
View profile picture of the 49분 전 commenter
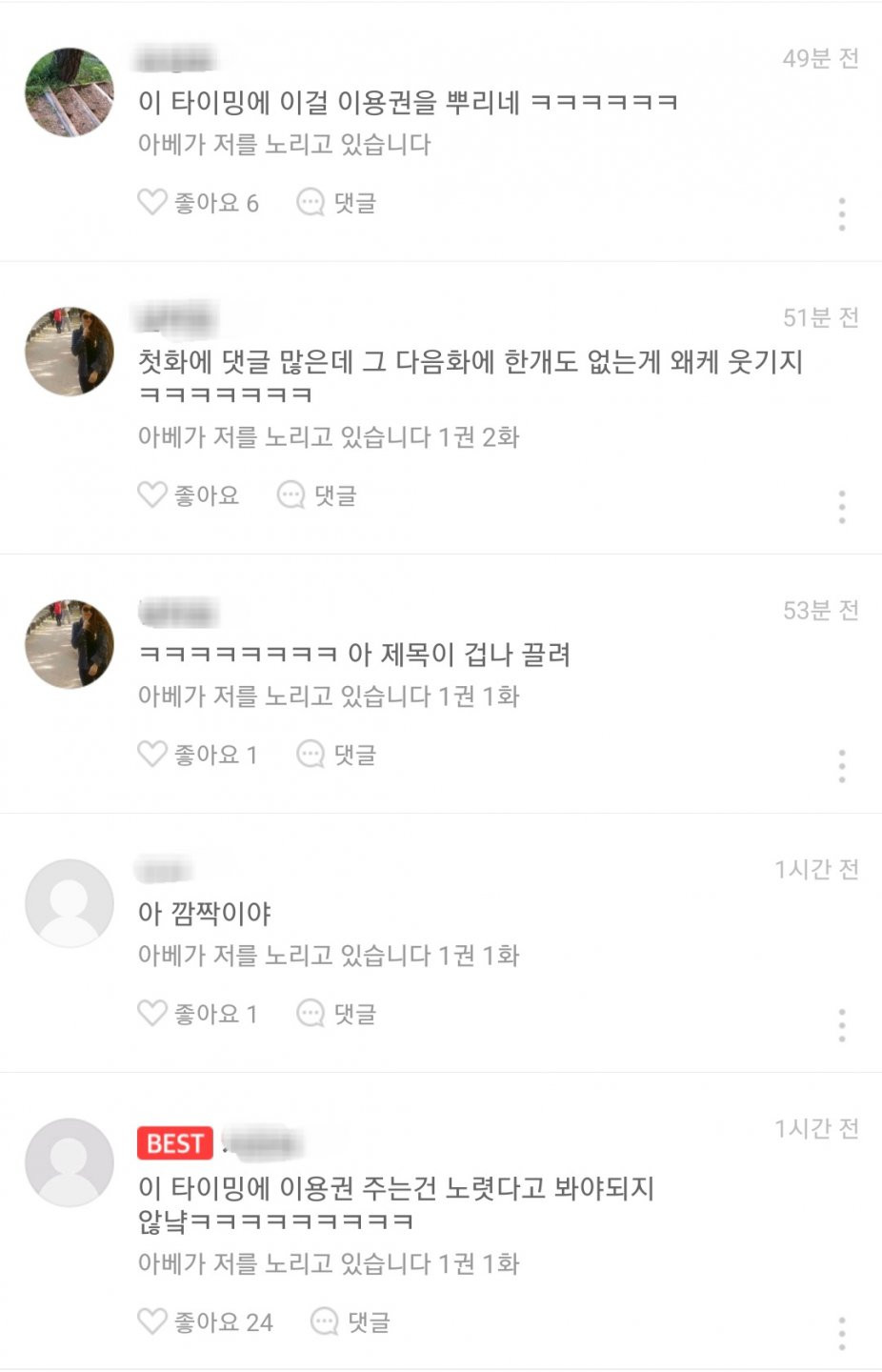click(69, 92)
